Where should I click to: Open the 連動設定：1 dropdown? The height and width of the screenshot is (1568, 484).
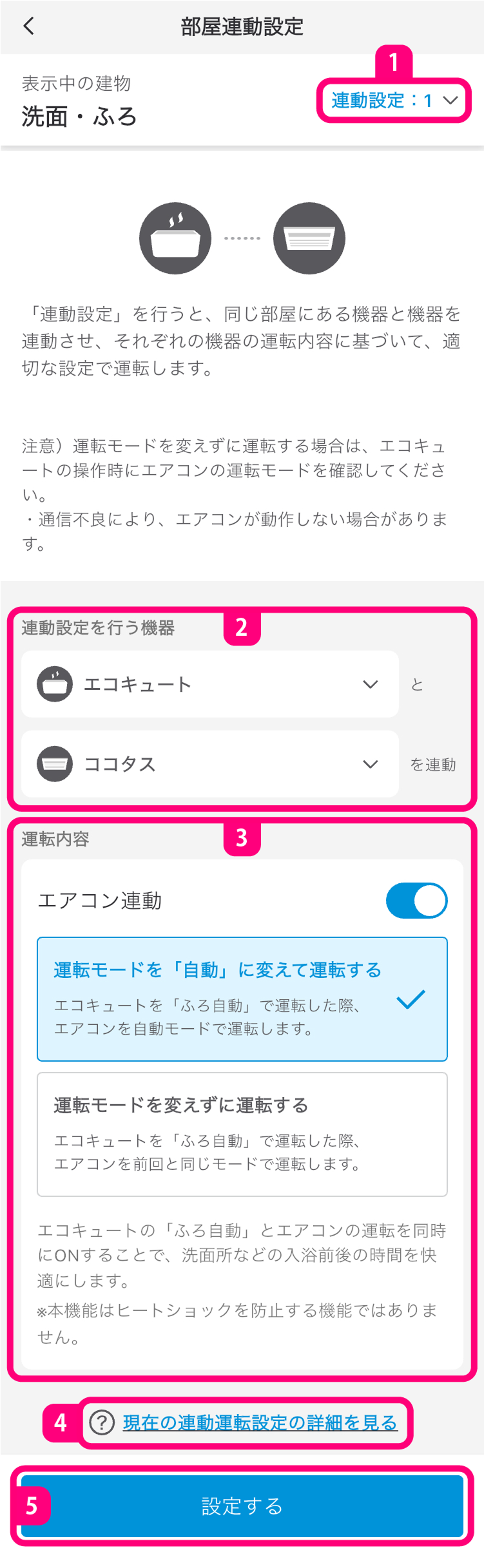[x=394, y=100]
